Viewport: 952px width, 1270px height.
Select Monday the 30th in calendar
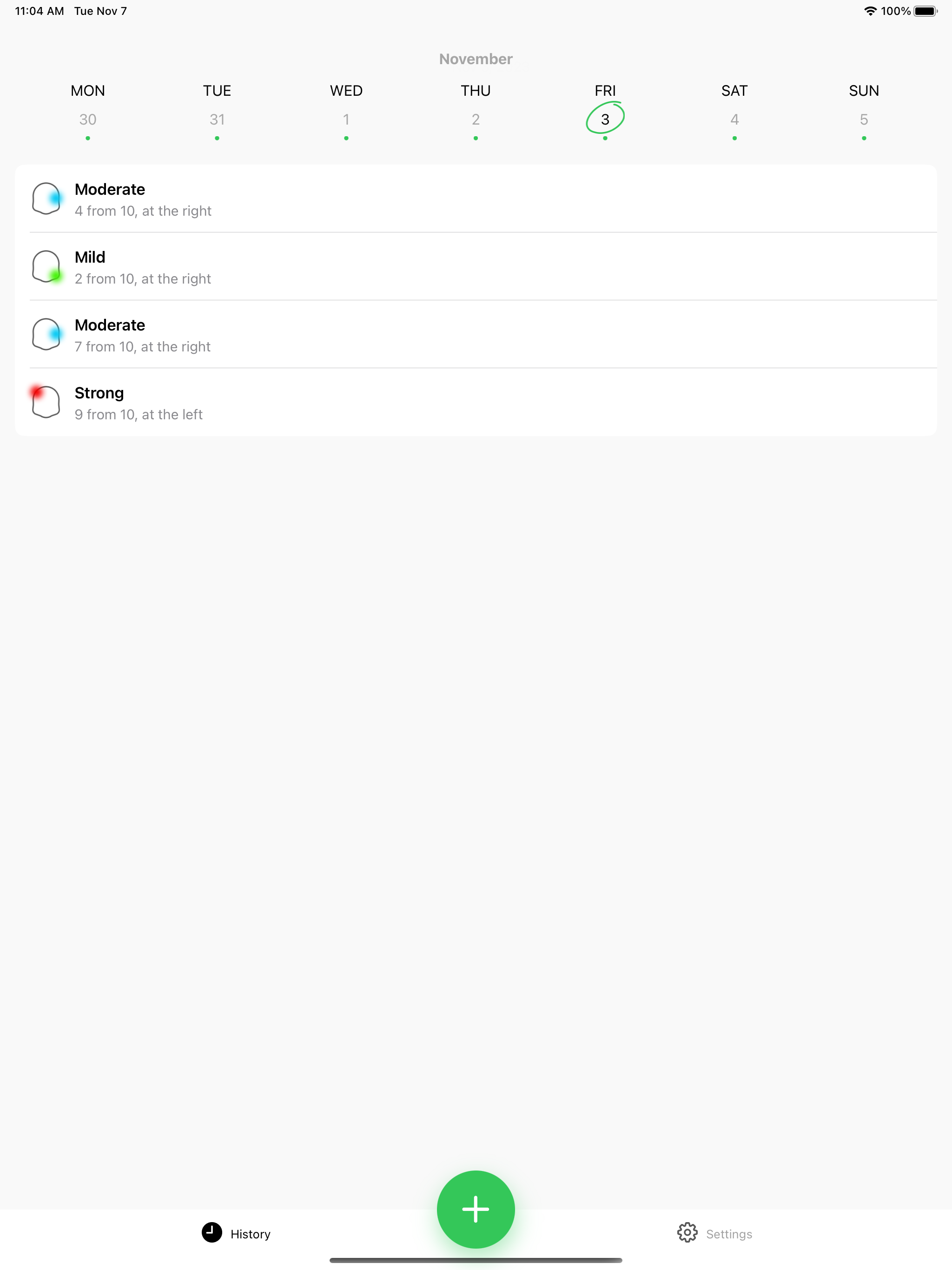pos(87,119)
